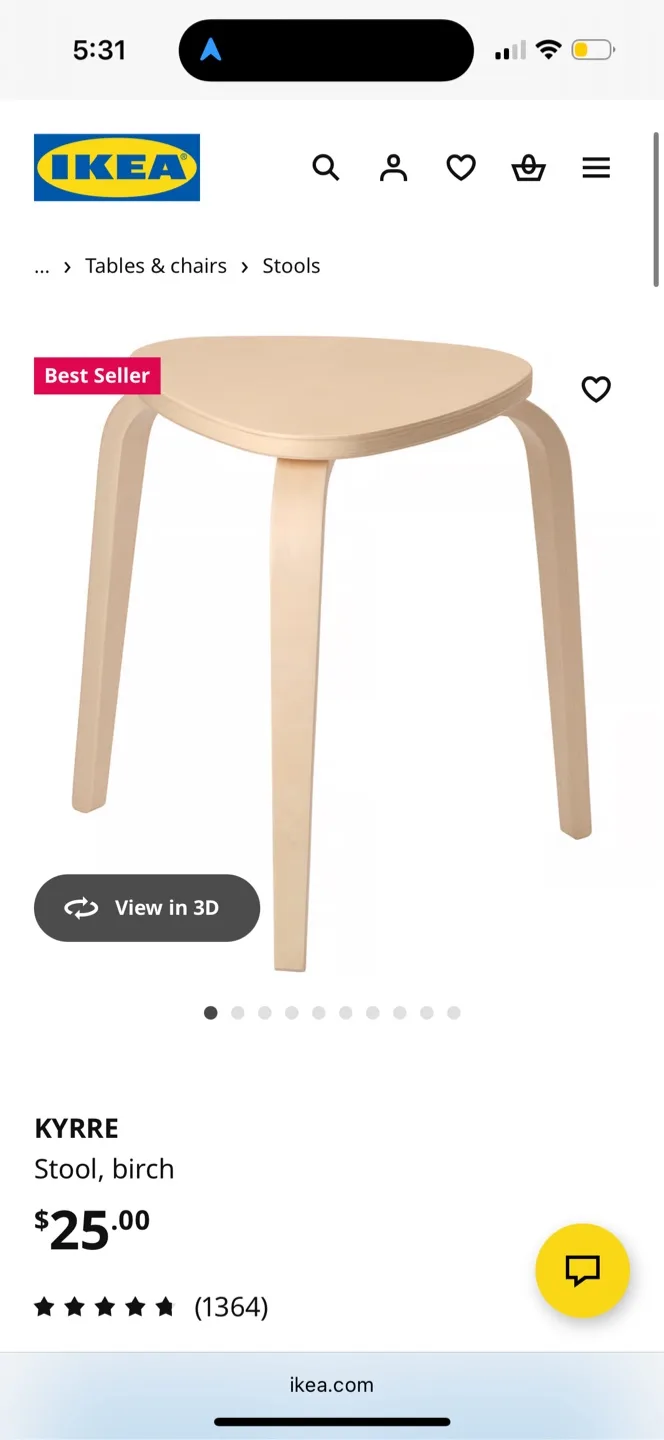Open the shopping basket
The width and height of the screenshot is (664, 1440).
point(528,168)
